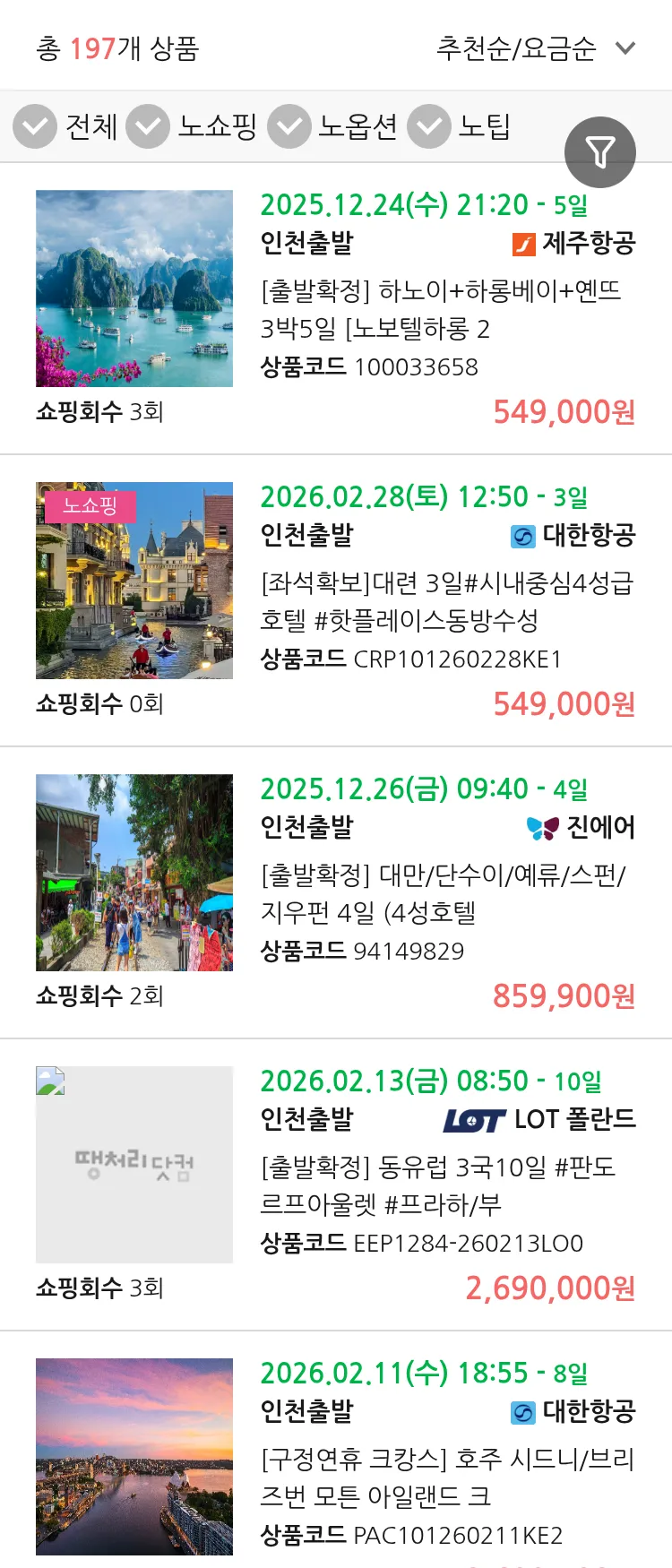This screenshot has height=1568, width=672.
Task: Toggle the 노쇼핑 filter
Action: [x=149, y=126]
